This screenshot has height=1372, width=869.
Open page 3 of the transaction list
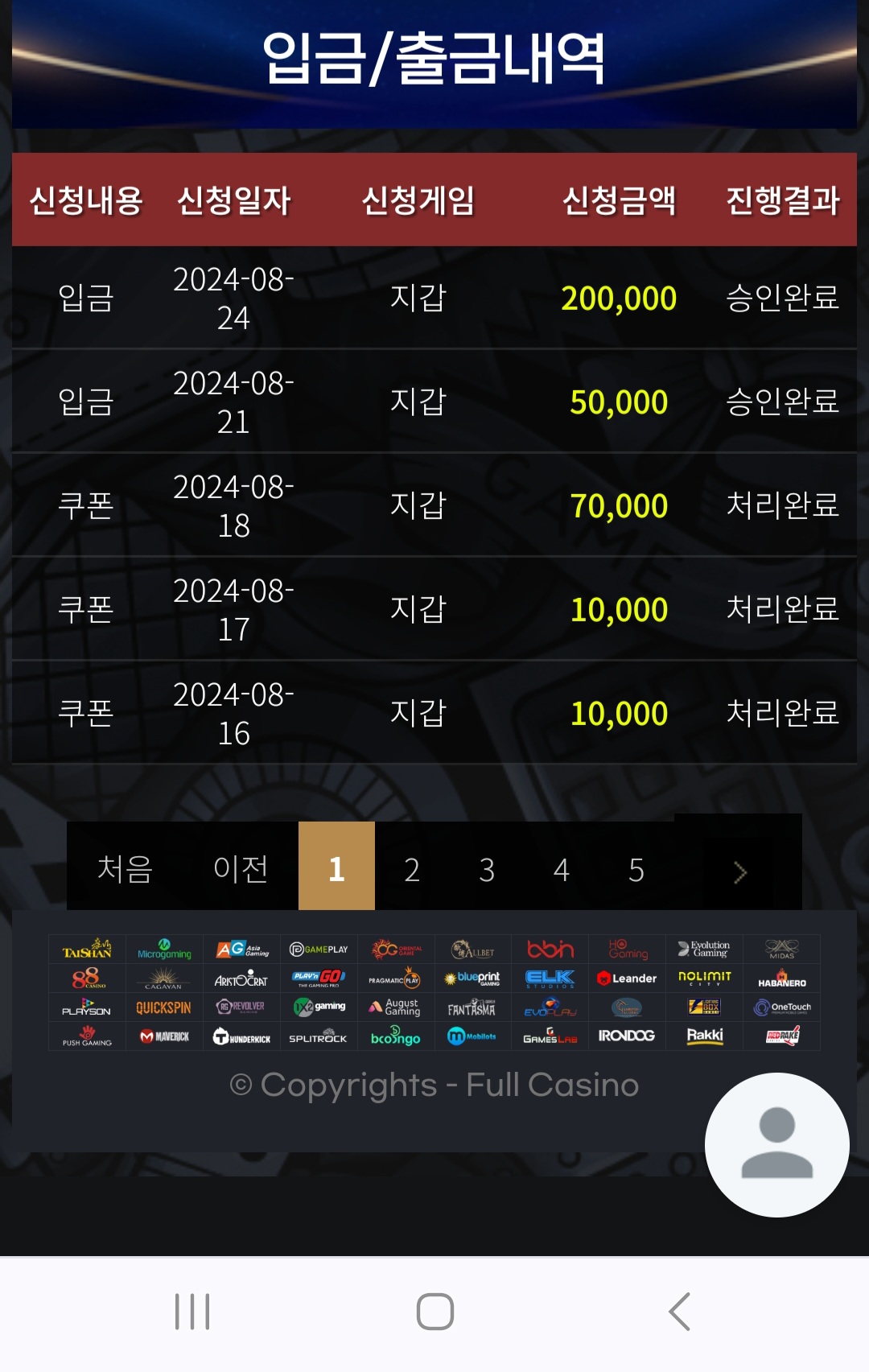486,869
